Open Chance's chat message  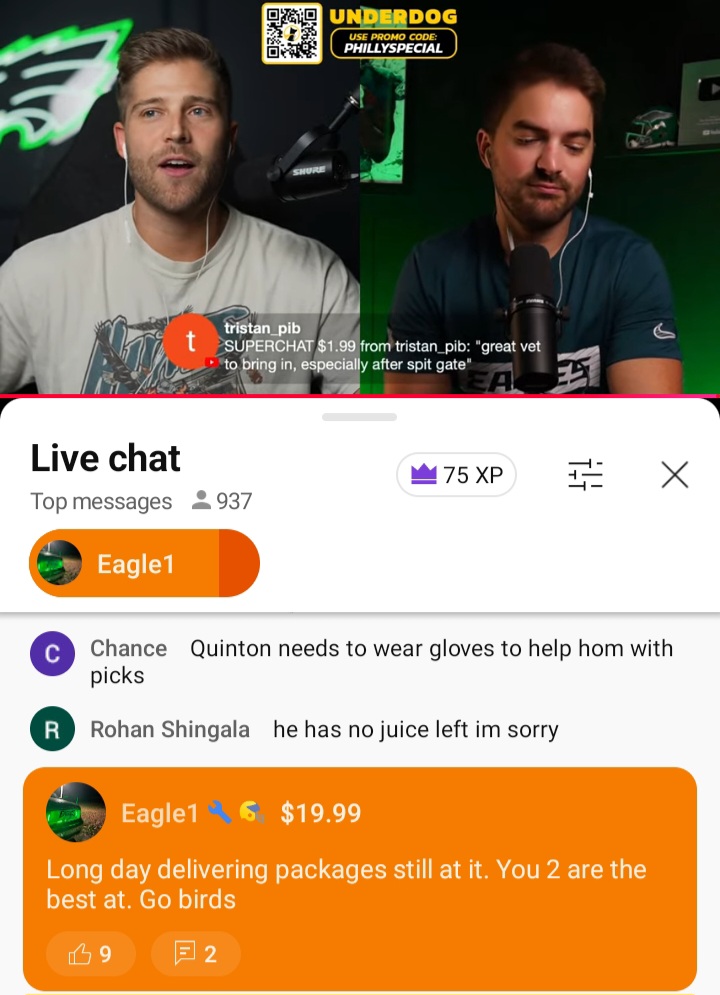pos(380,661)
